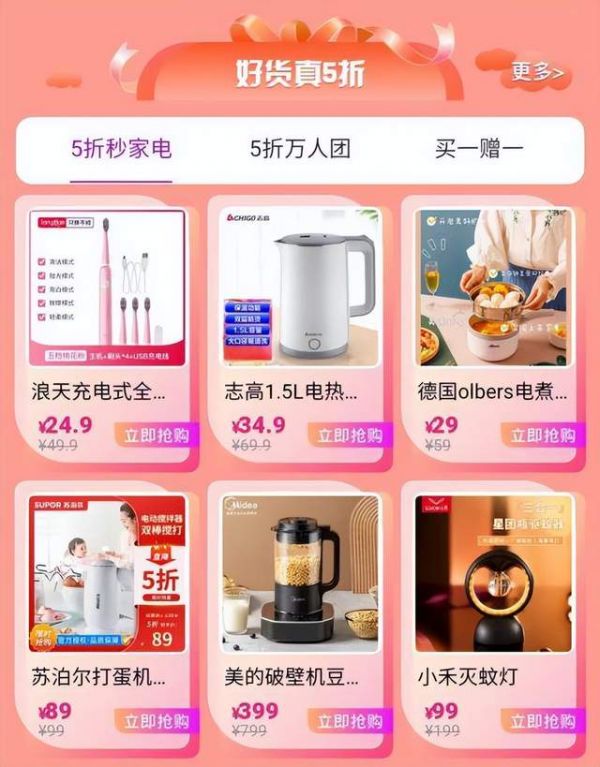The width and height of the screenshot is (600, 767).
Task: Tap 立即抢购 for the ¥24.9 toothbrush
Action: coord(157,435)
